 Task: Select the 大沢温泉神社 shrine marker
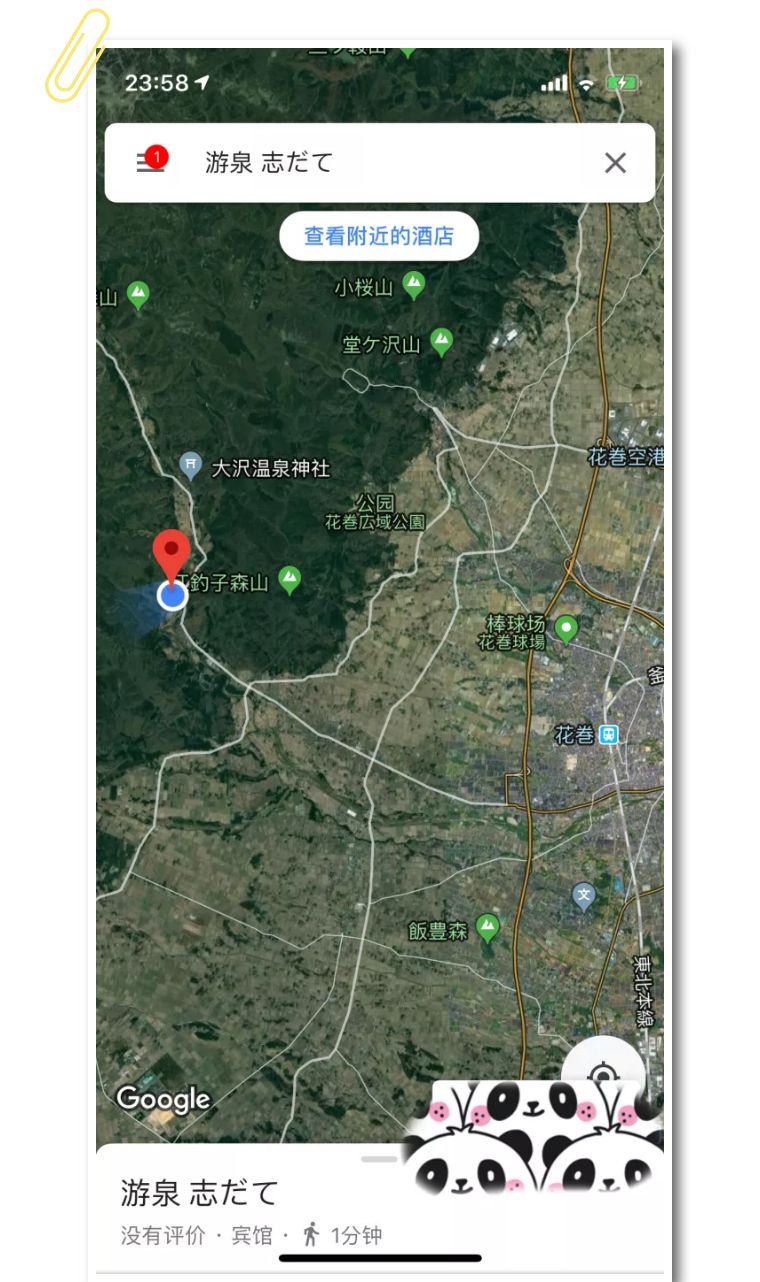[x=190, y=464]
